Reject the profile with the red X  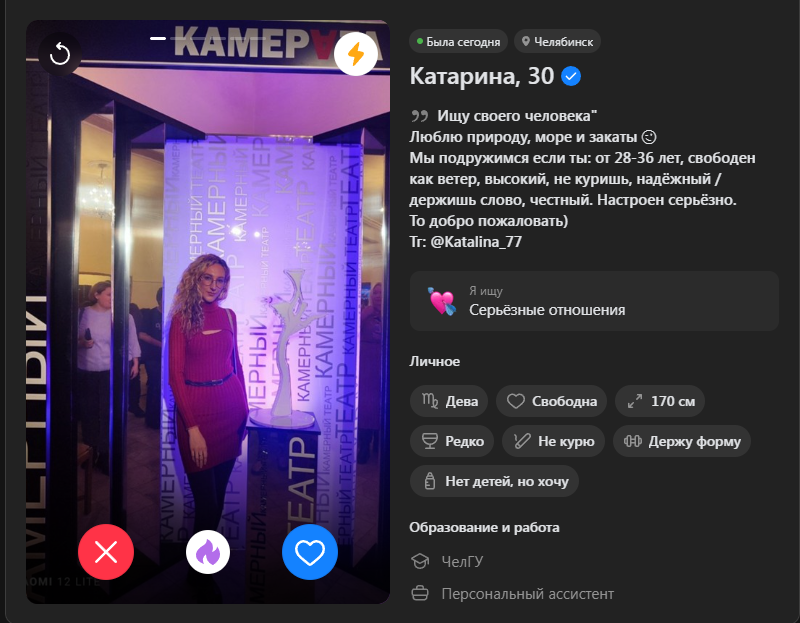coord(106,551)
